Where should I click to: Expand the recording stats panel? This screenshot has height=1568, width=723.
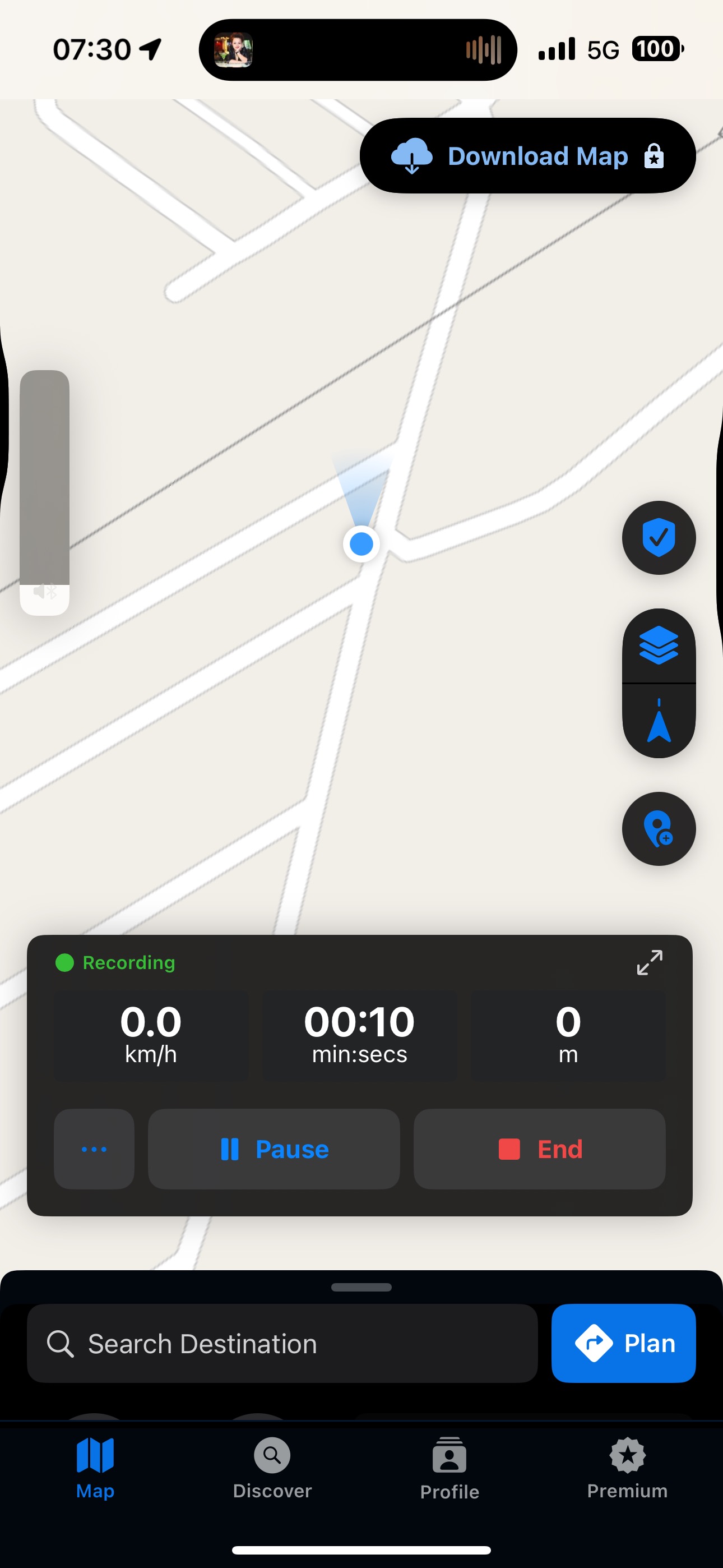point(650,962)
